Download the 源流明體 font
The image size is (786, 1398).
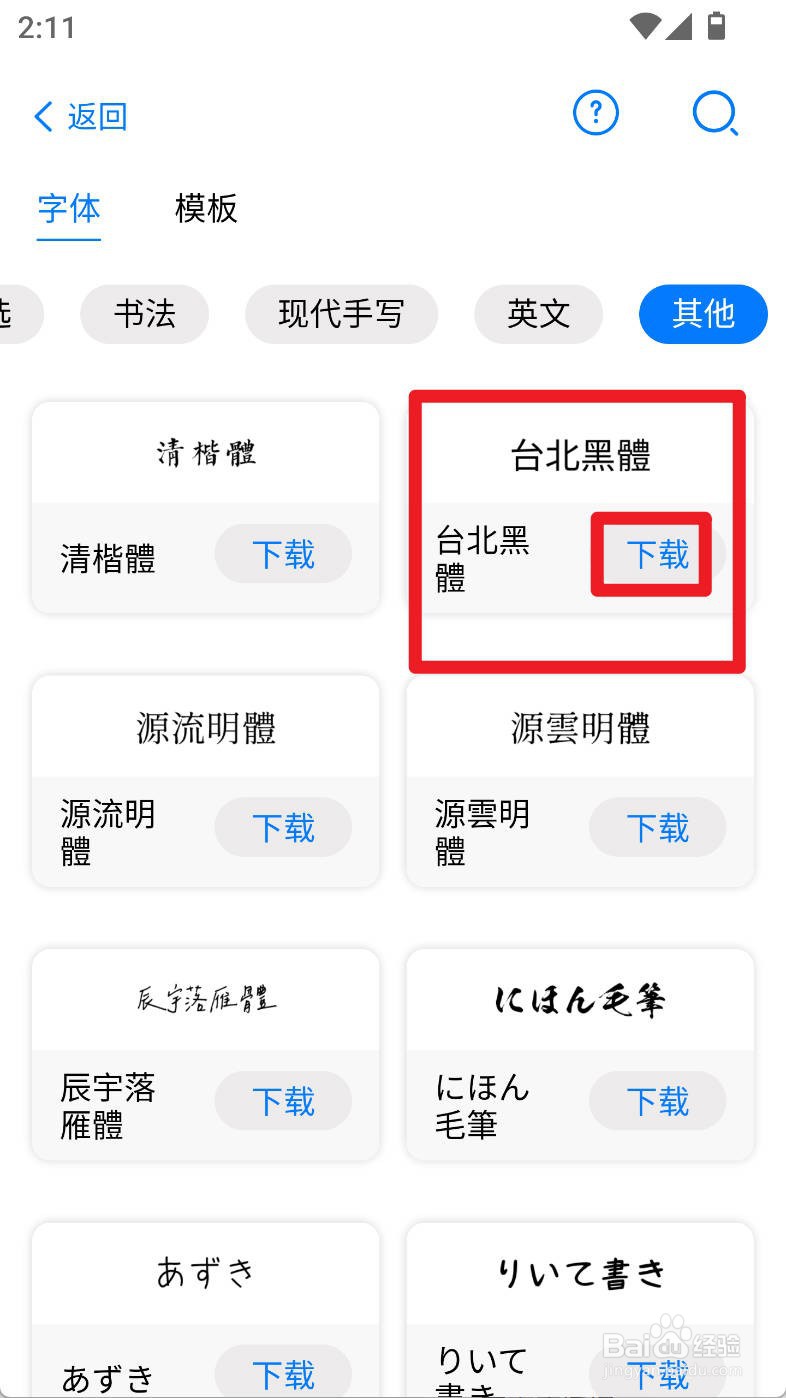pyautogui.click(x=283, y=827)
